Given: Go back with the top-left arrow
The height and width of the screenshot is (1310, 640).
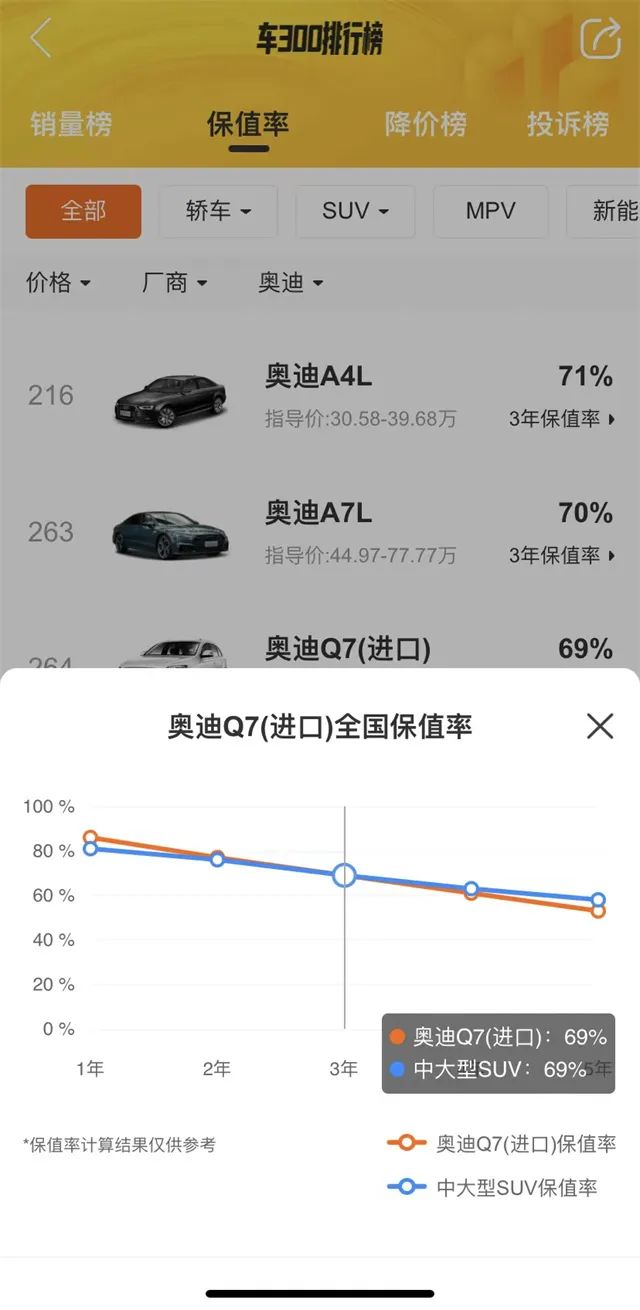Looking at the screenshot, I should coord(40,39).
